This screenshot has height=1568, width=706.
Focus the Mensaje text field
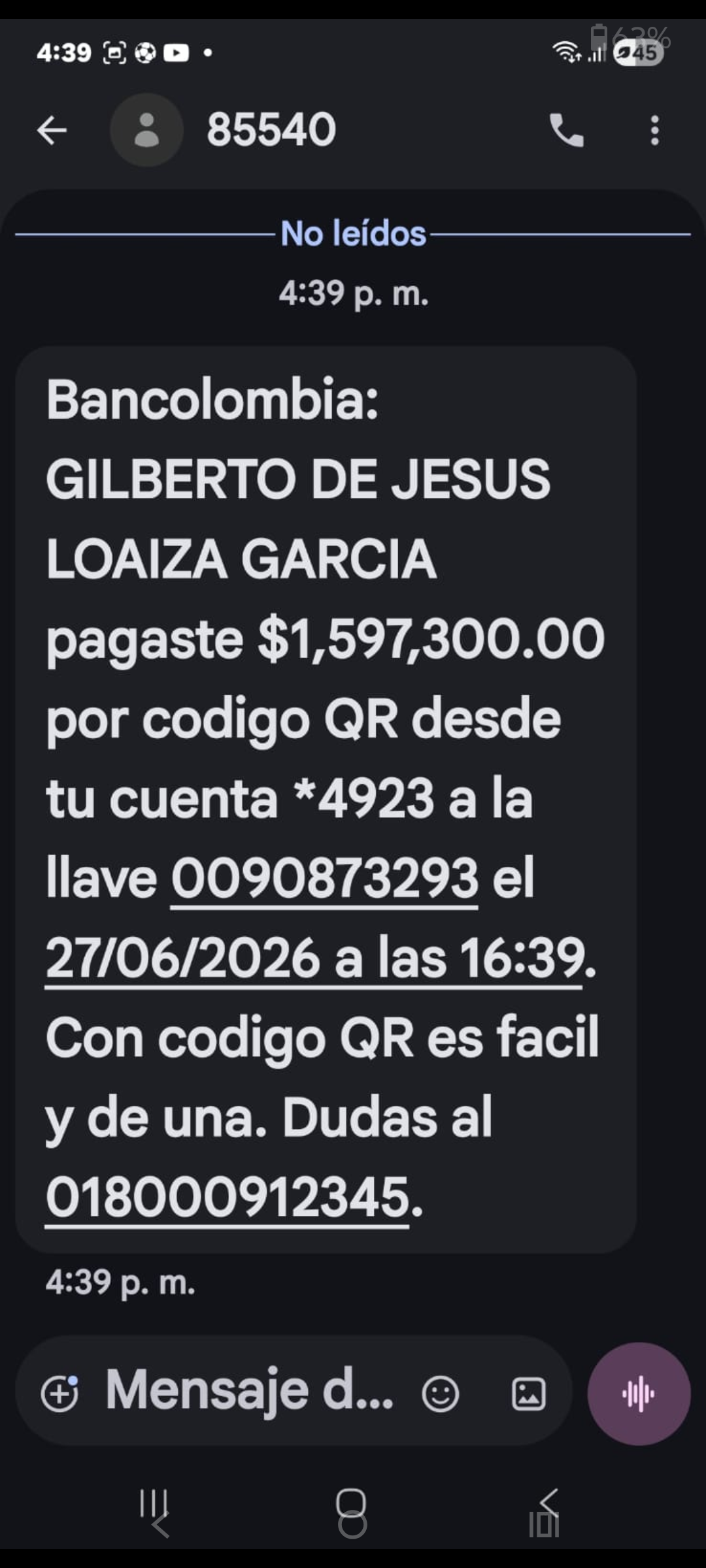(250, 1391)
